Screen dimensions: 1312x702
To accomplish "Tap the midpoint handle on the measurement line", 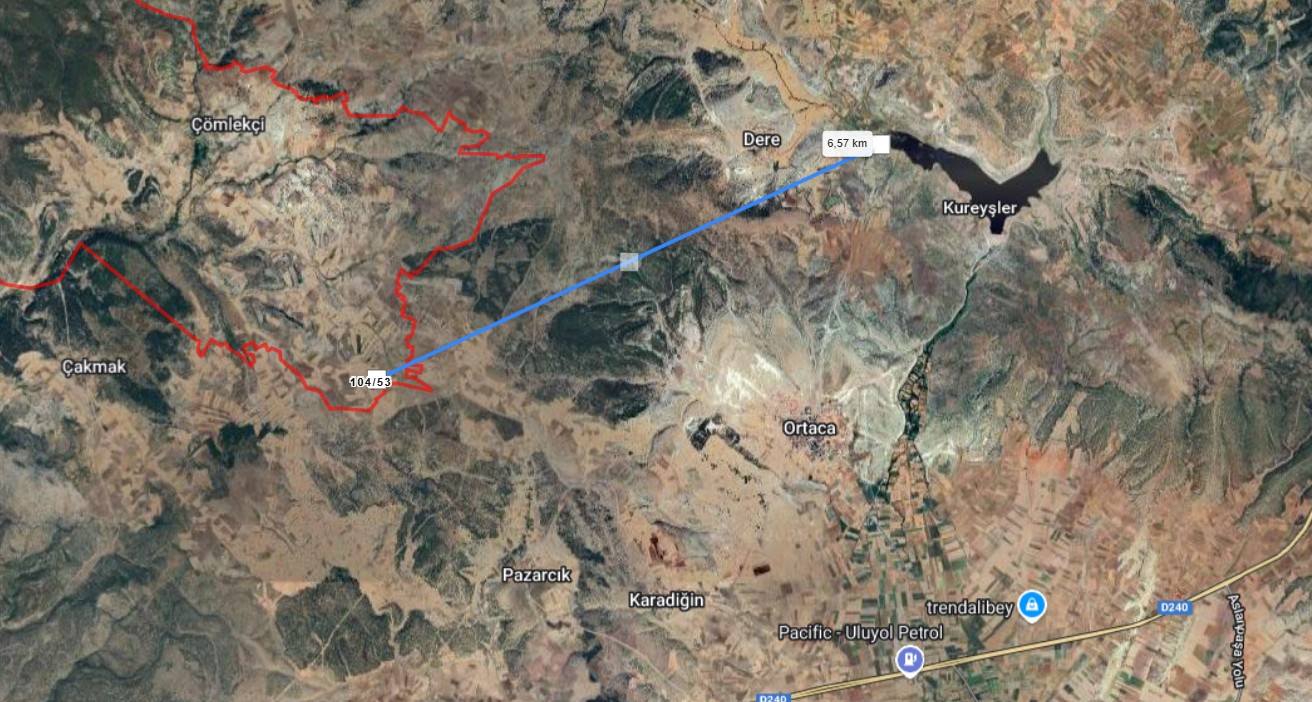I will [629, 262].
